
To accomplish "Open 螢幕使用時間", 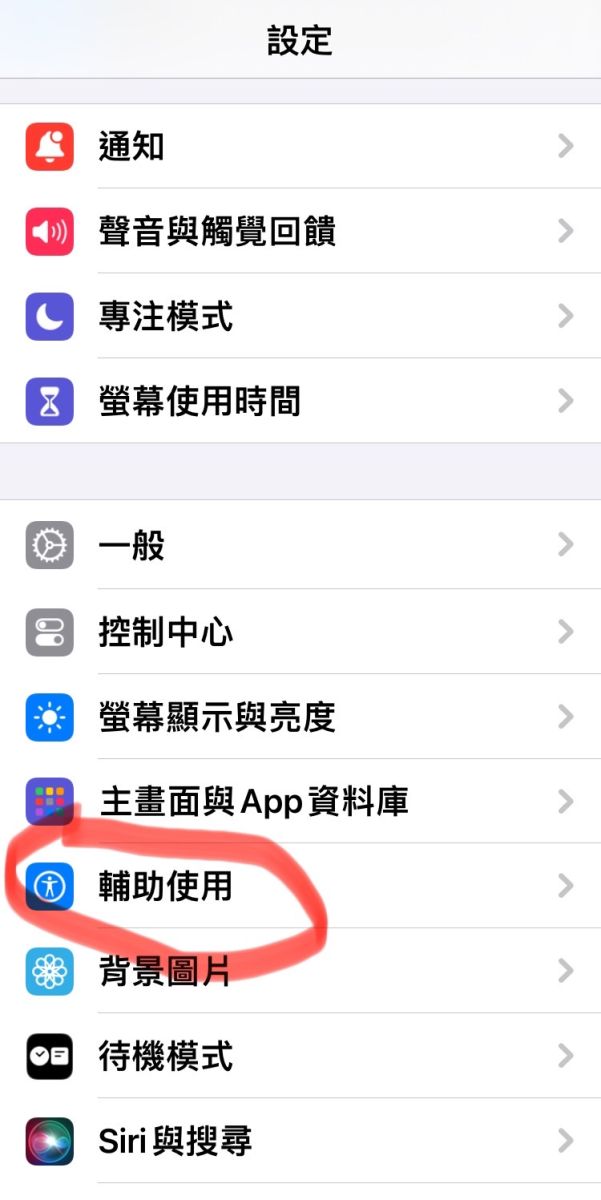I will (300, 402).
